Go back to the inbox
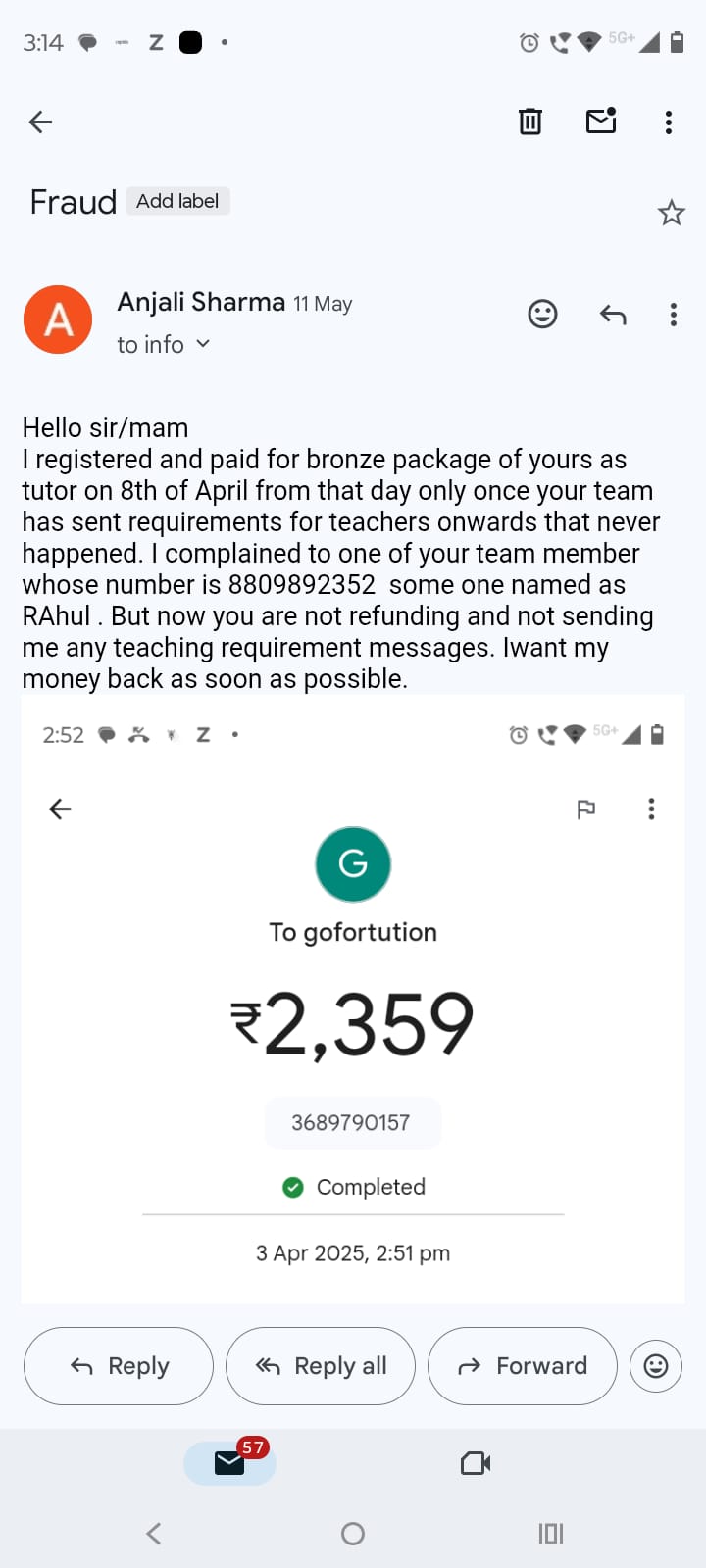Screen dimensions: 706x1568 coord(40,122)
